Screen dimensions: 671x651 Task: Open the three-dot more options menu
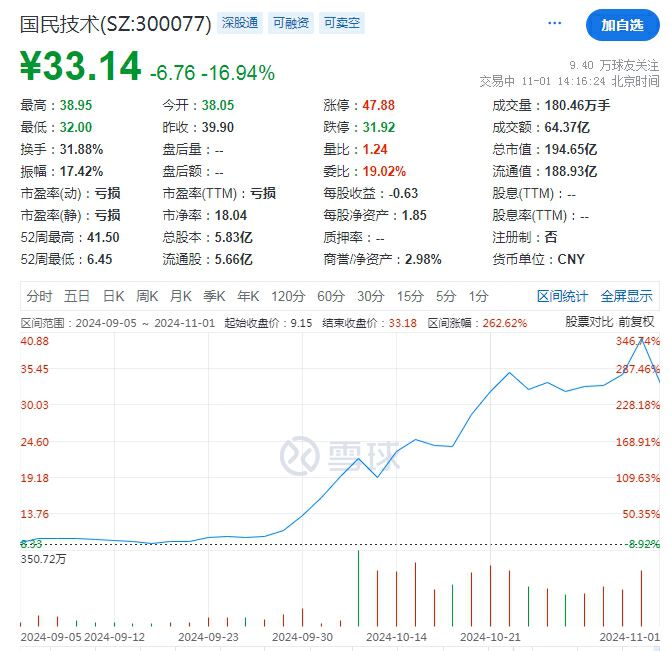555,23
